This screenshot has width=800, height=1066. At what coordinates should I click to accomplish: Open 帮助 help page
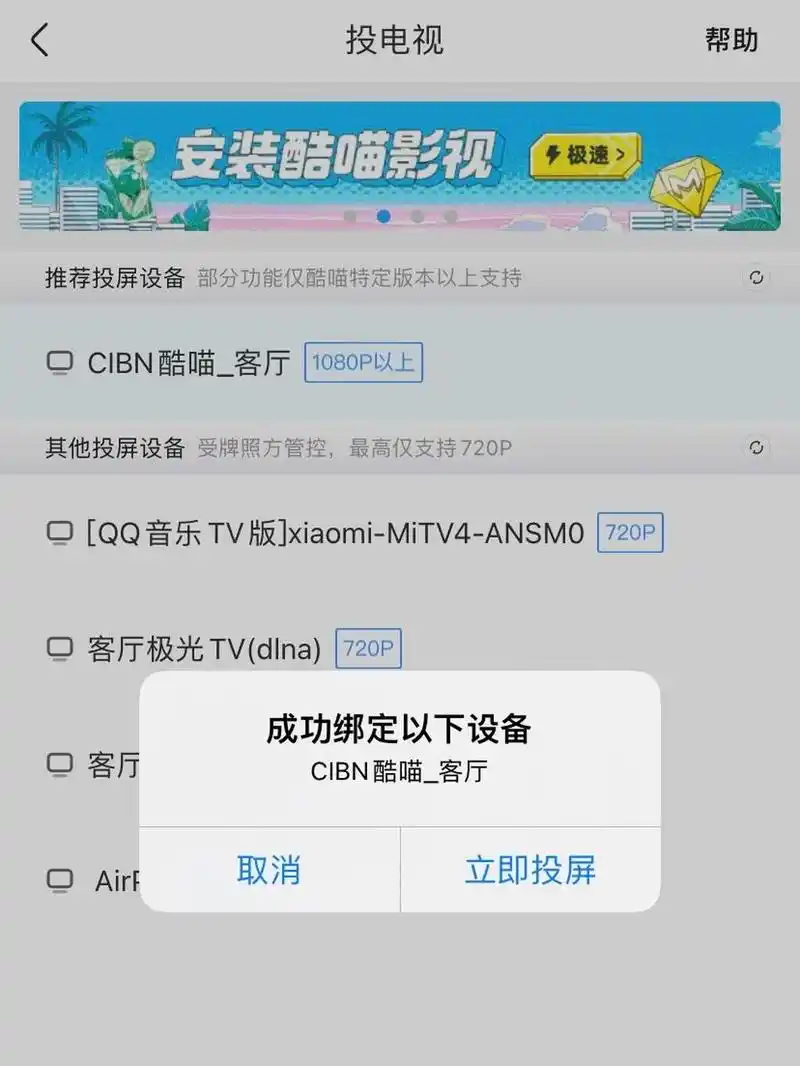click(x=731, y=40)
